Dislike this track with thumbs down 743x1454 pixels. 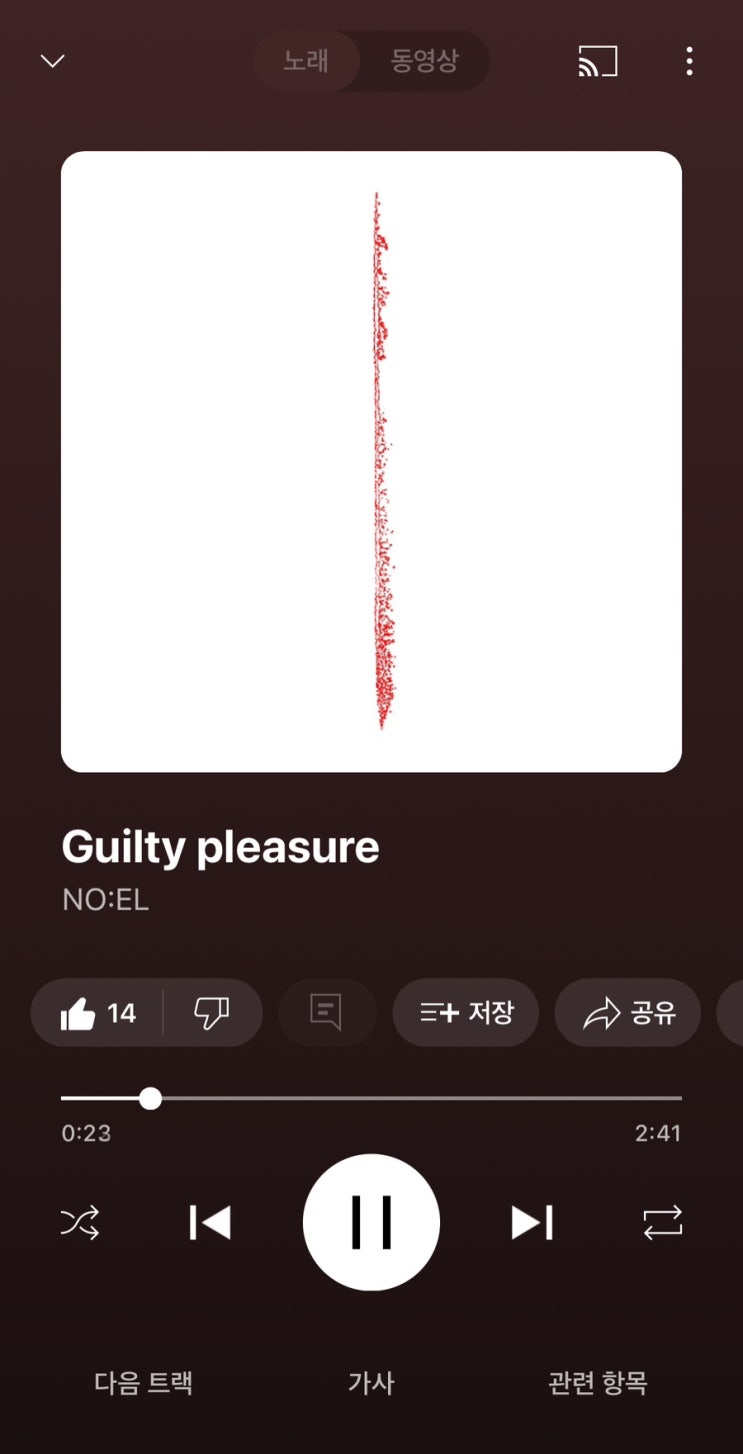pos(211,1013)
